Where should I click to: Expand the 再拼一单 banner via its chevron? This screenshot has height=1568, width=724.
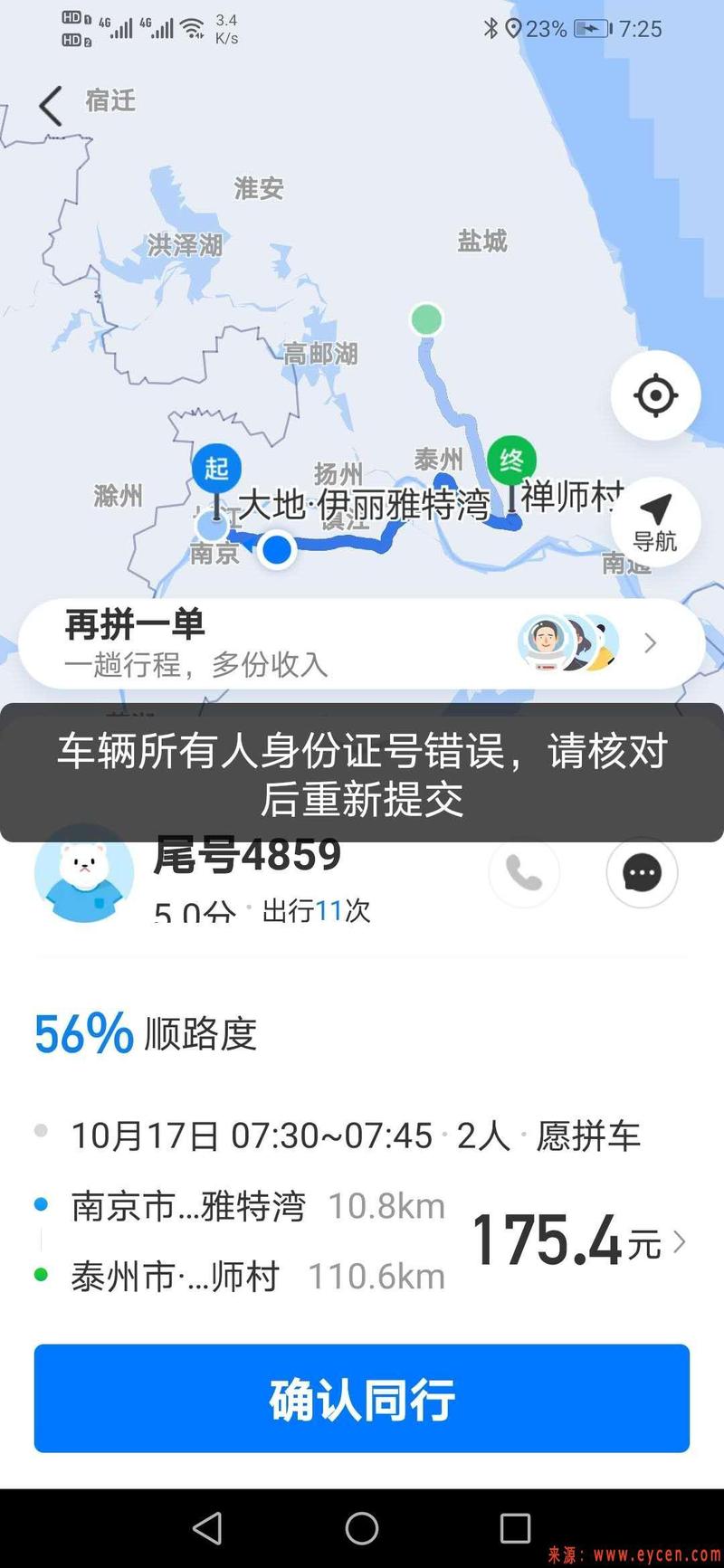click(651, 642)
